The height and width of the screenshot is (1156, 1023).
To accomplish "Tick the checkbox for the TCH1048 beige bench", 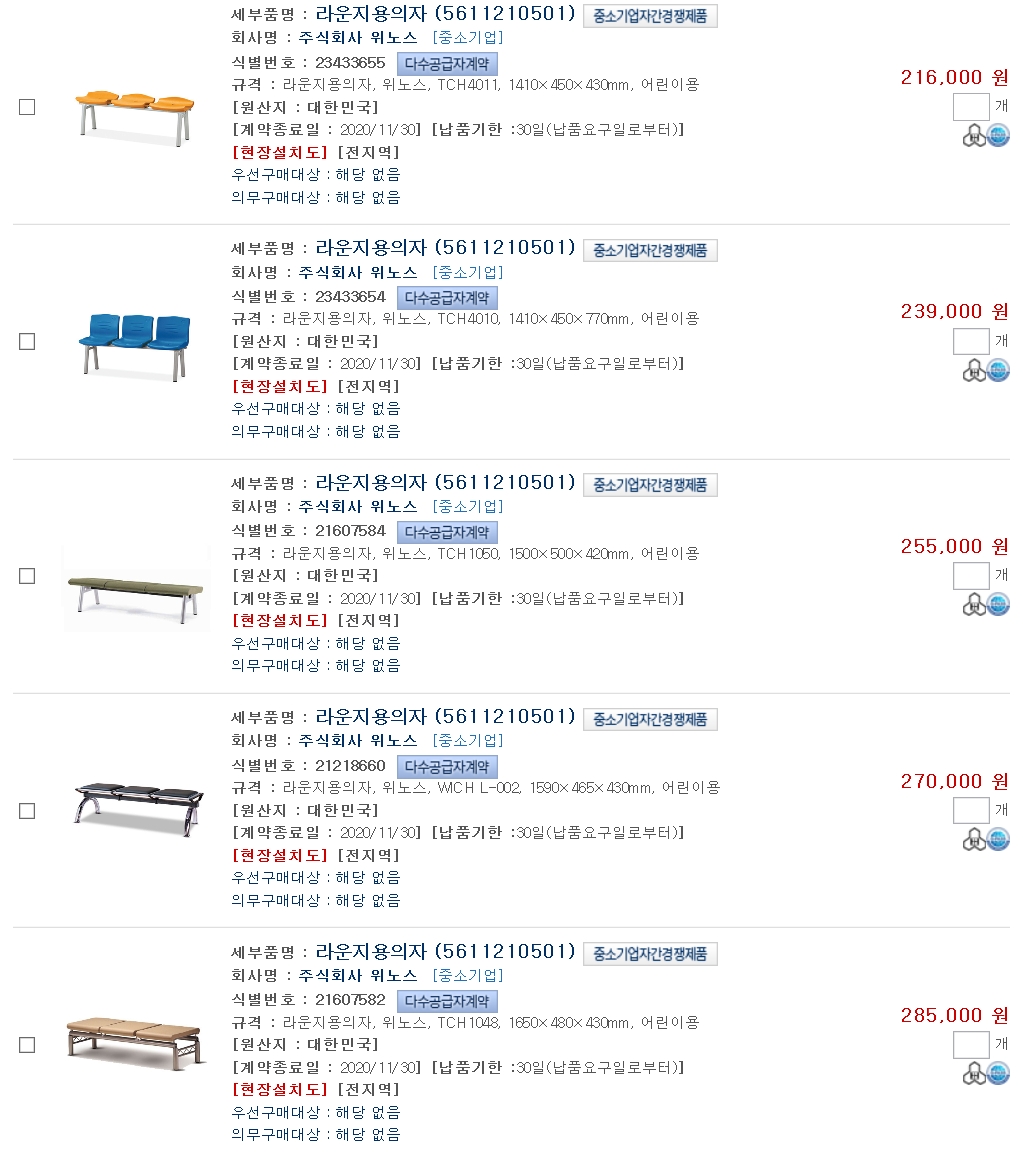I will [x=27, y=1045].
